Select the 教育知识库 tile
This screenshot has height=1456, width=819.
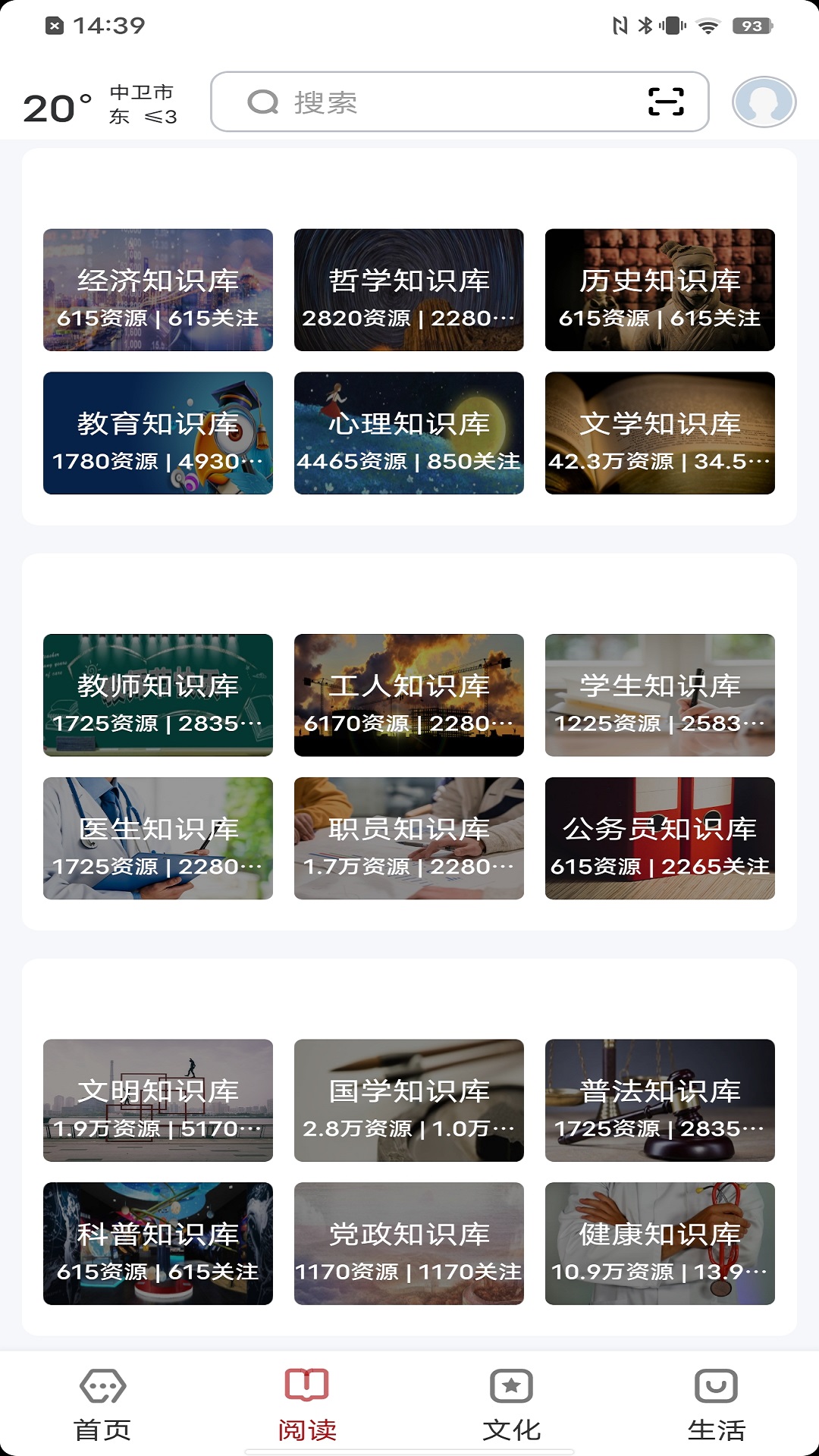pyautogui.click(x=158, y=433)
